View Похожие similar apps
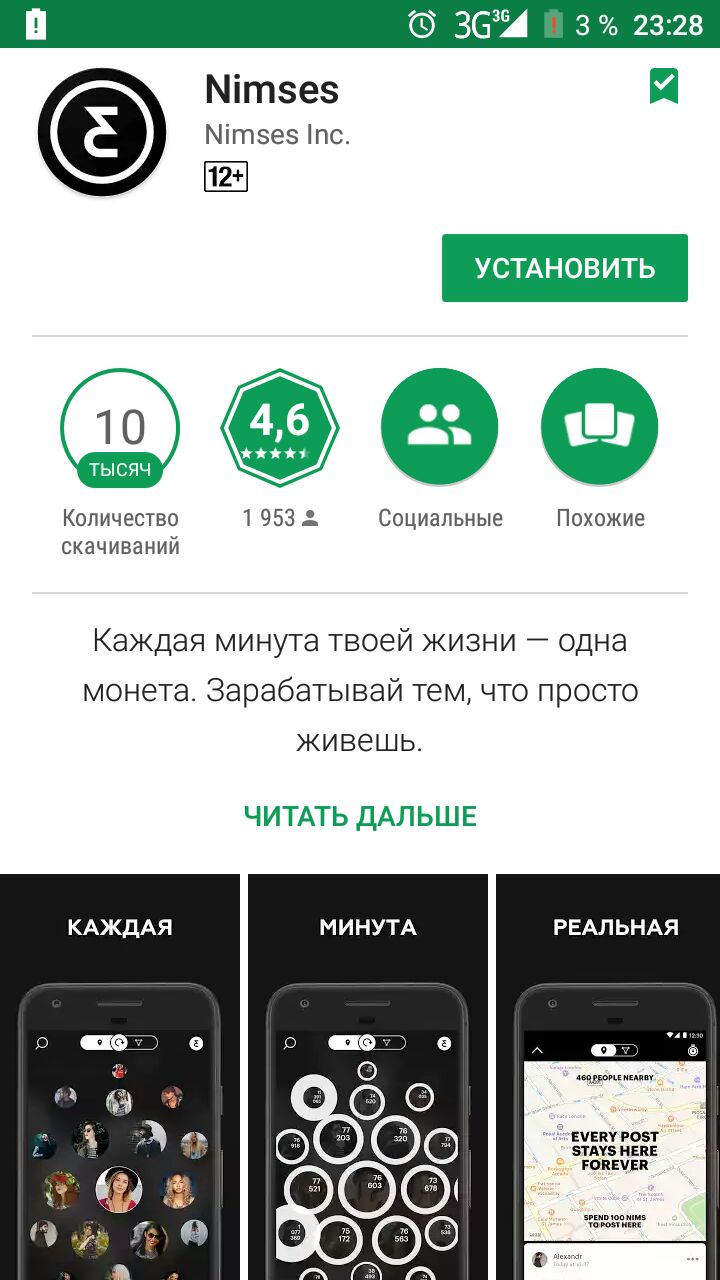 point(599,428)
